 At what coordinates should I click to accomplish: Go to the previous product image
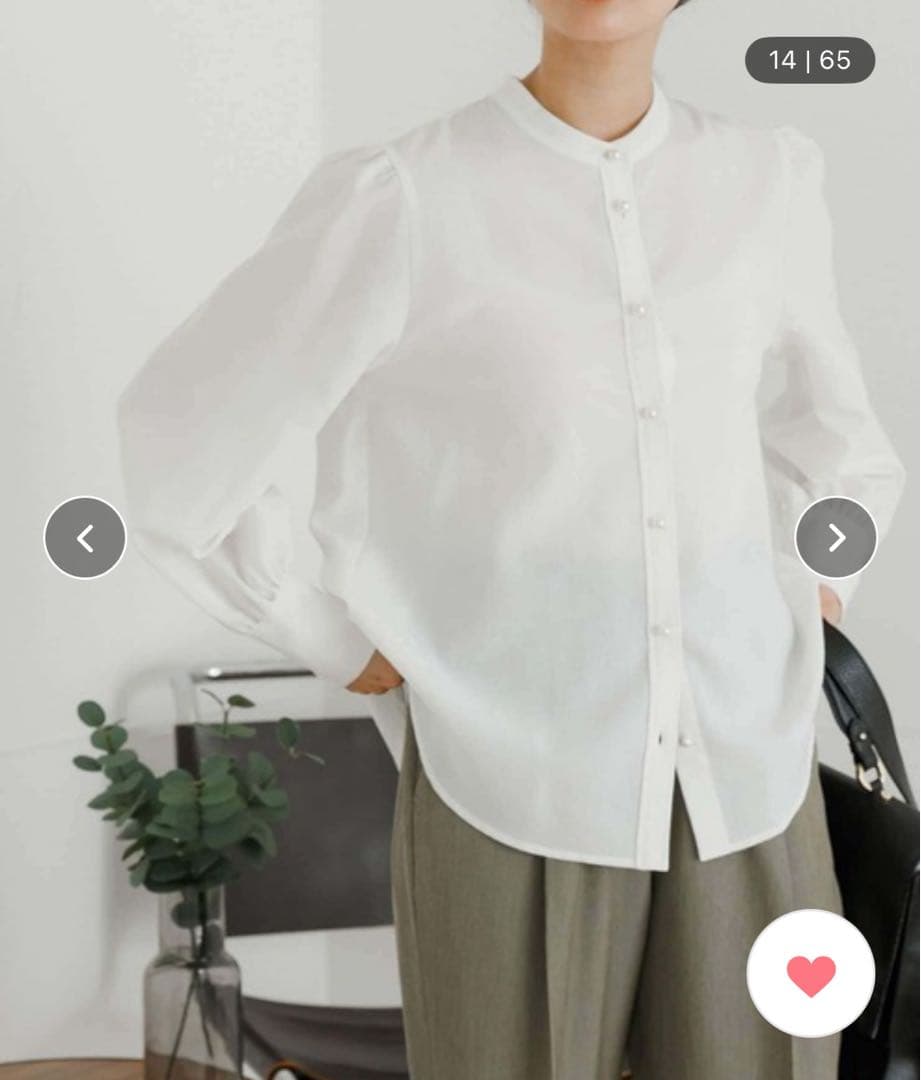(x=85, y=538)
